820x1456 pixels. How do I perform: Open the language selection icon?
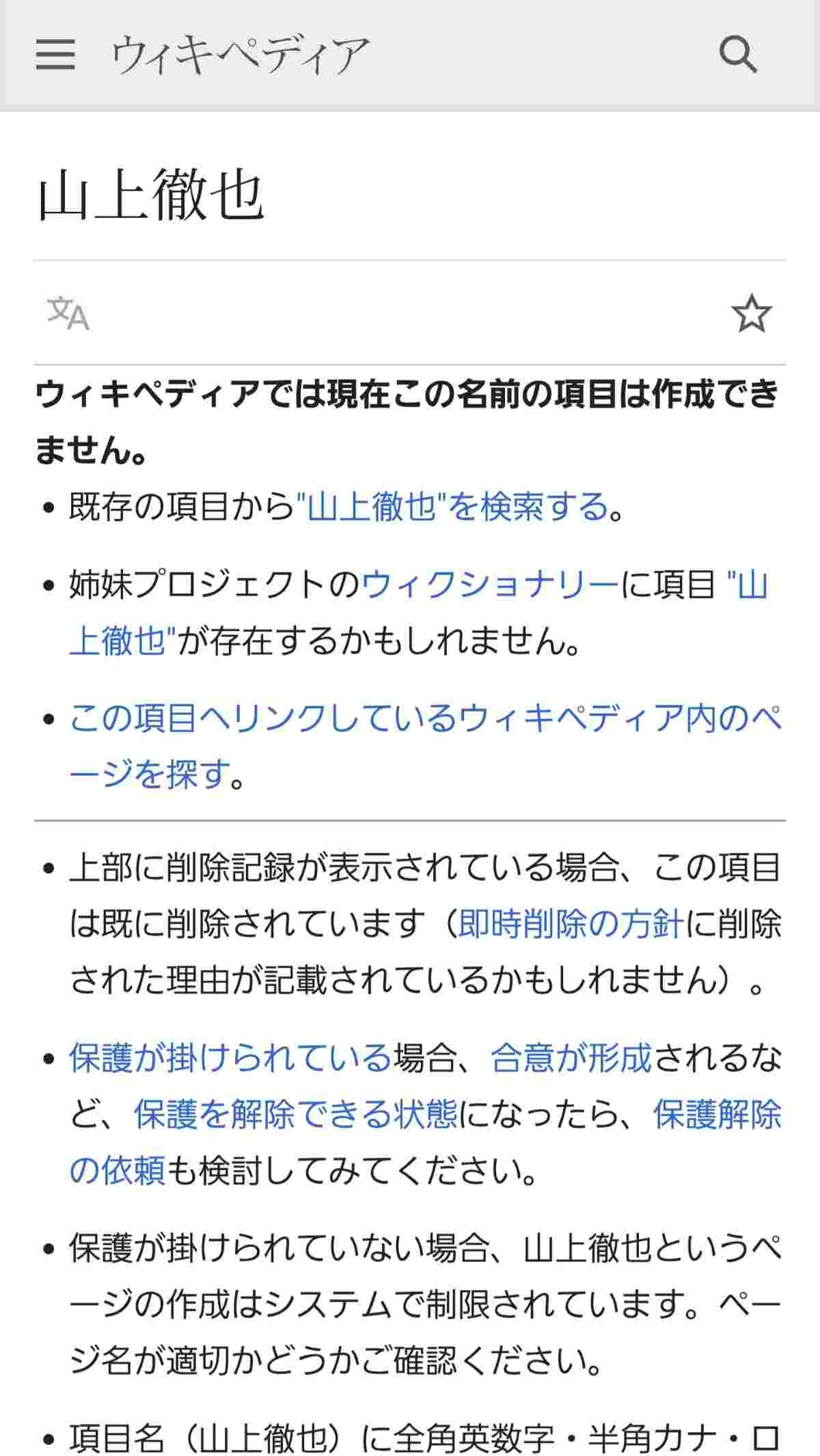coord(68,313)
